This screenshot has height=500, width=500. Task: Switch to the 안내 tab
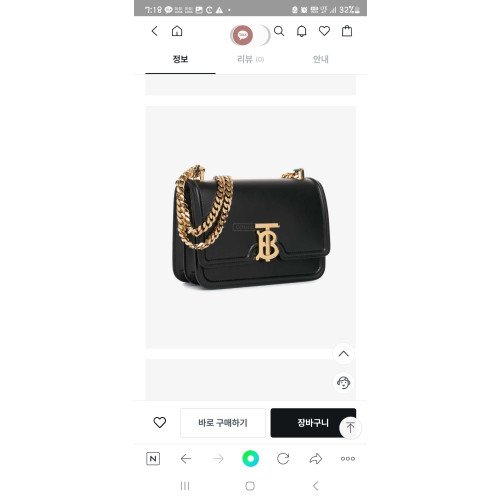[x=321, y=59]
